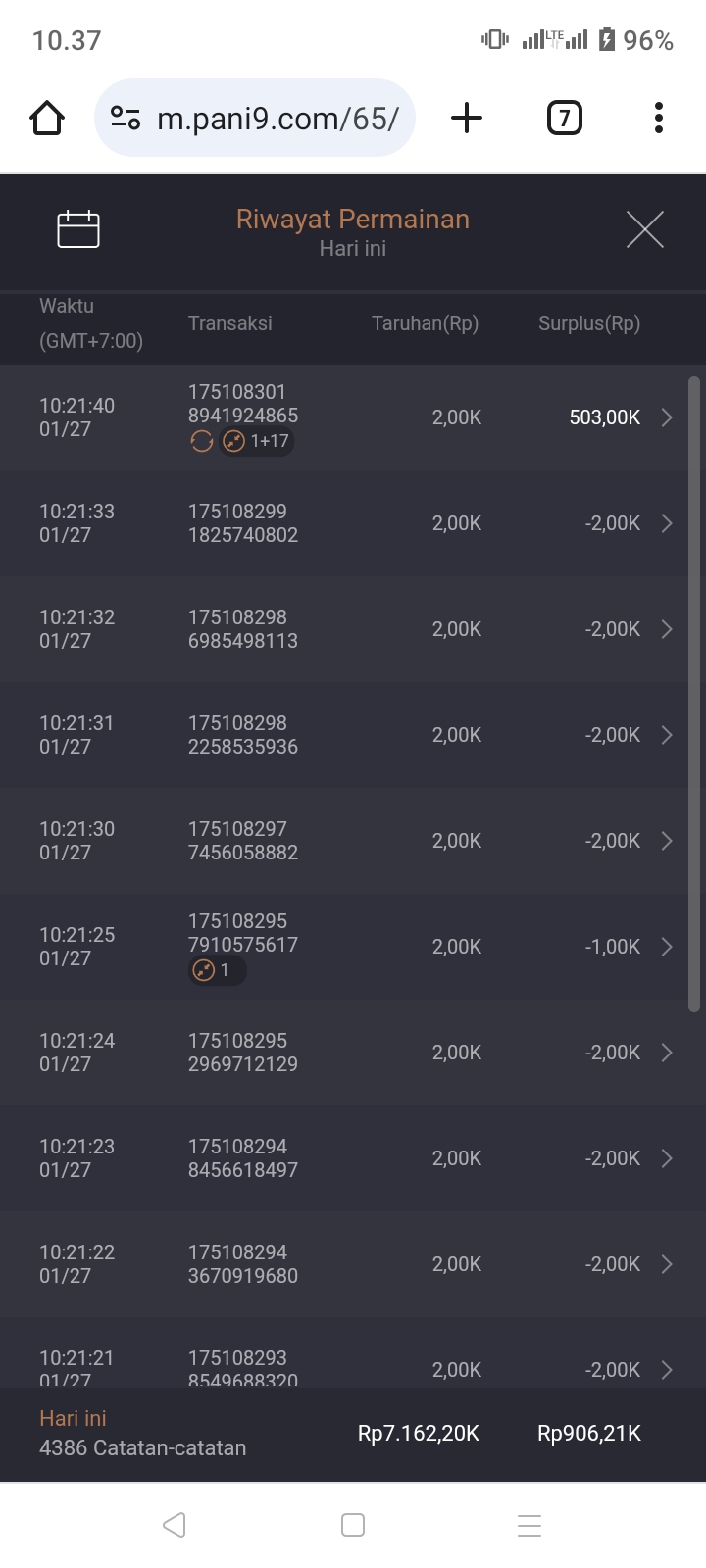The image size is (706, 1568).
Task: Open the 10:21:40 transaction with 503,00K surplus
Action: [353, 417]
